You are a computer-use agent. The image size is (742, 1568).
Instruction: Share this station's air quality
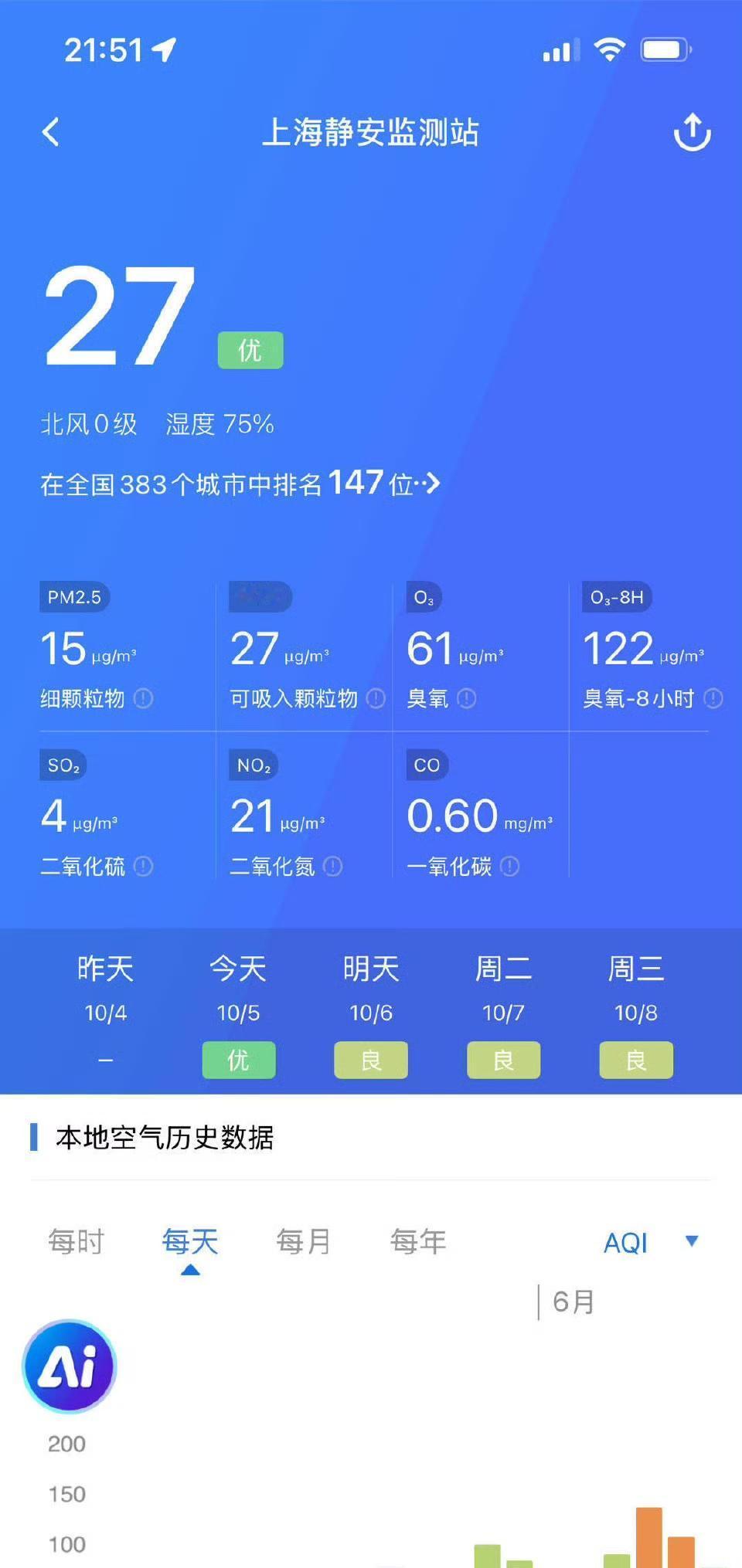click(692, 132)
